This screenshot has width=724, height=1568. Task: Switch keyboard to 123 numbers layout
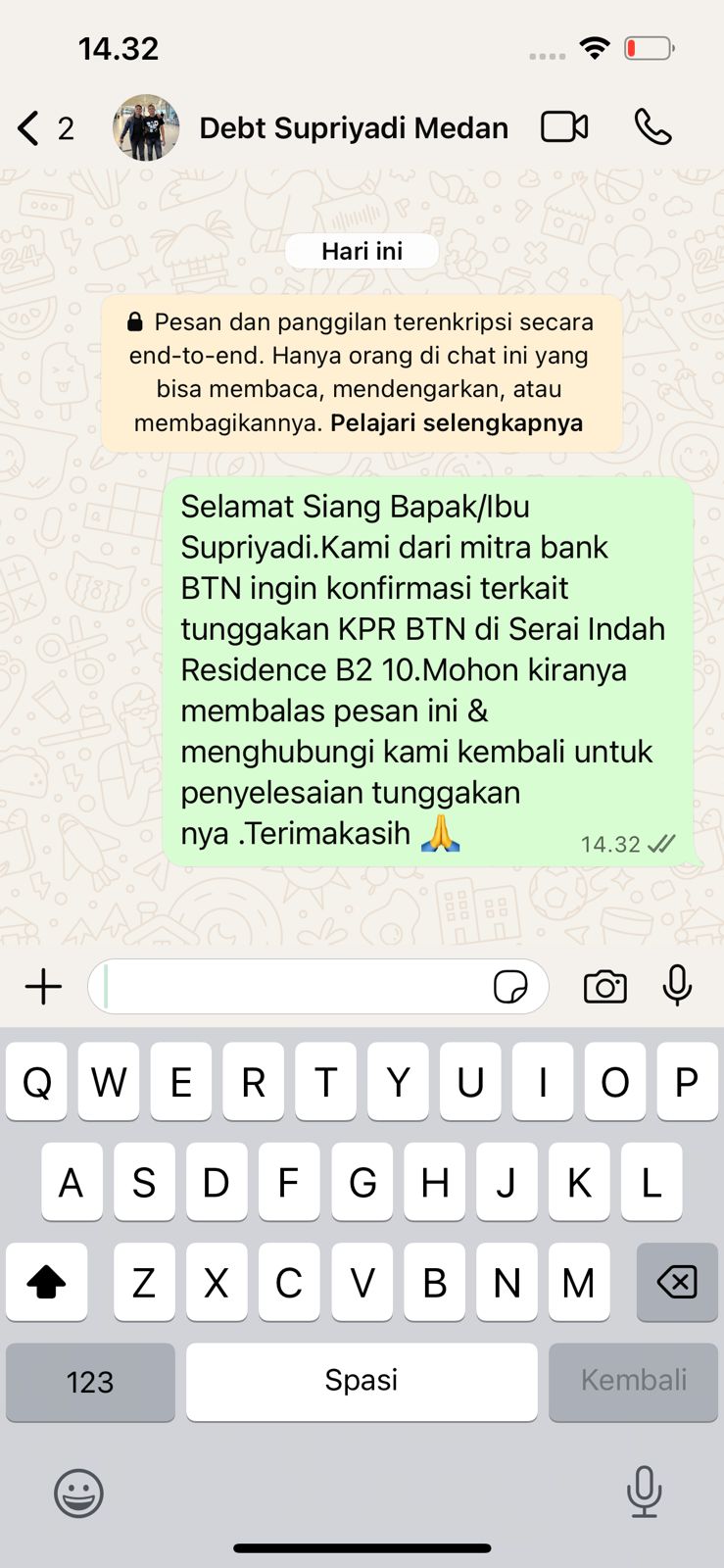click(90, 1382)
